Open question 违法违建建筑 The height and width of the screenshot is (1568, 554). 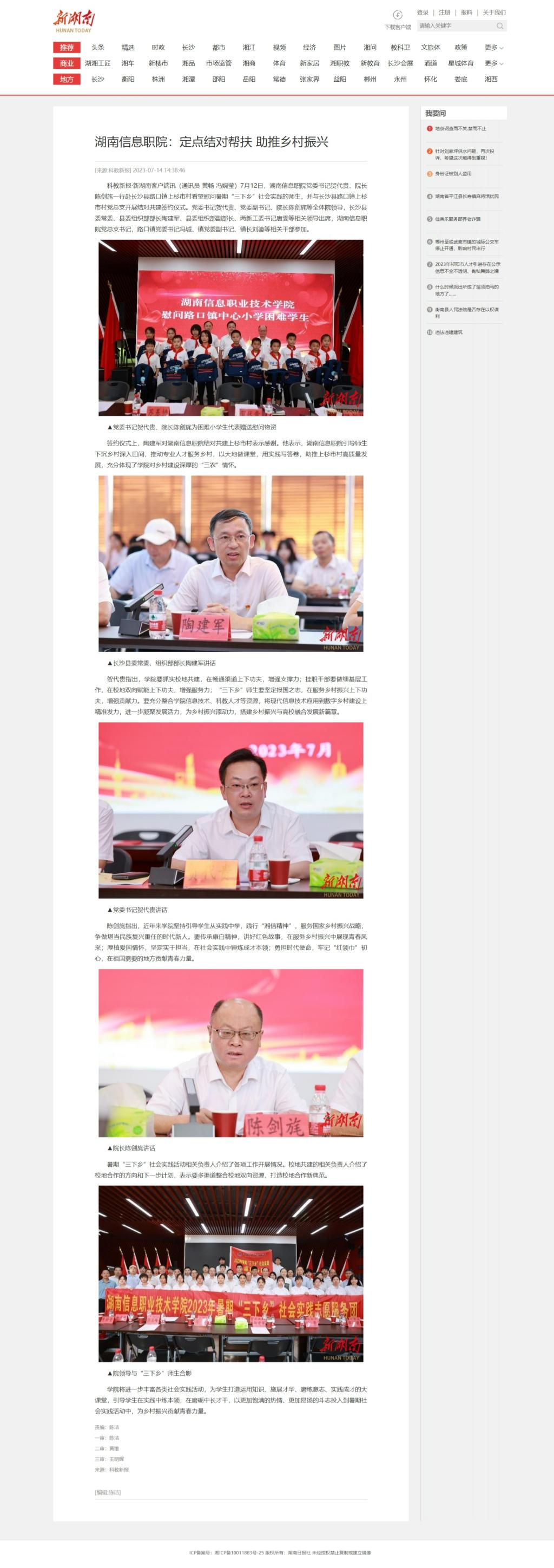click(448, 332)
